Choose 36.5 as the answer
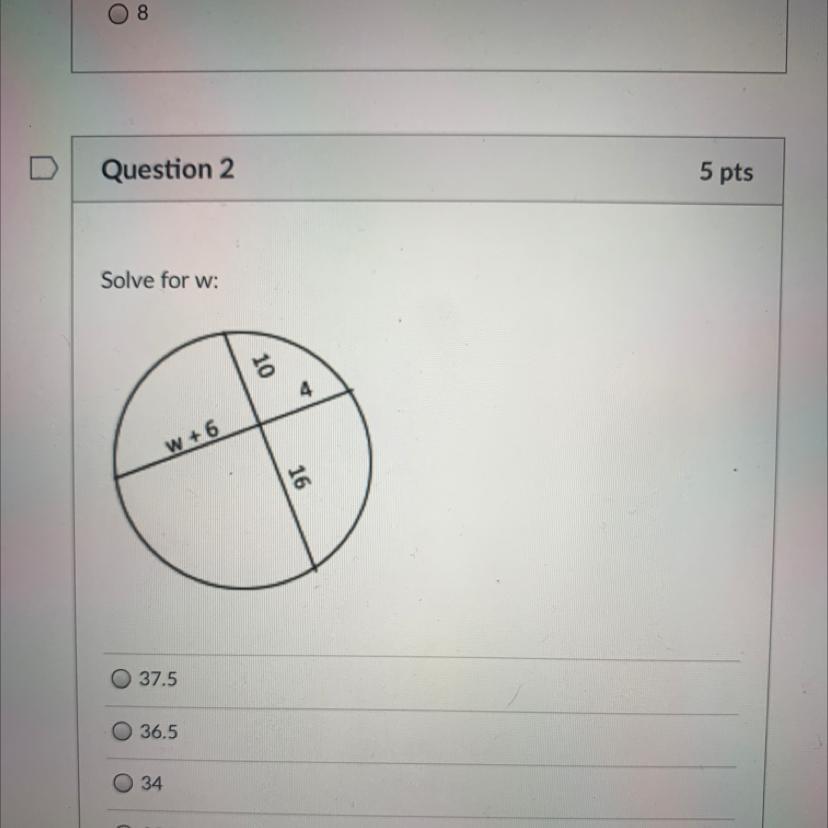The height and width of the screenshot is (828, 828). pyautogui.click(x=122, y=731)
